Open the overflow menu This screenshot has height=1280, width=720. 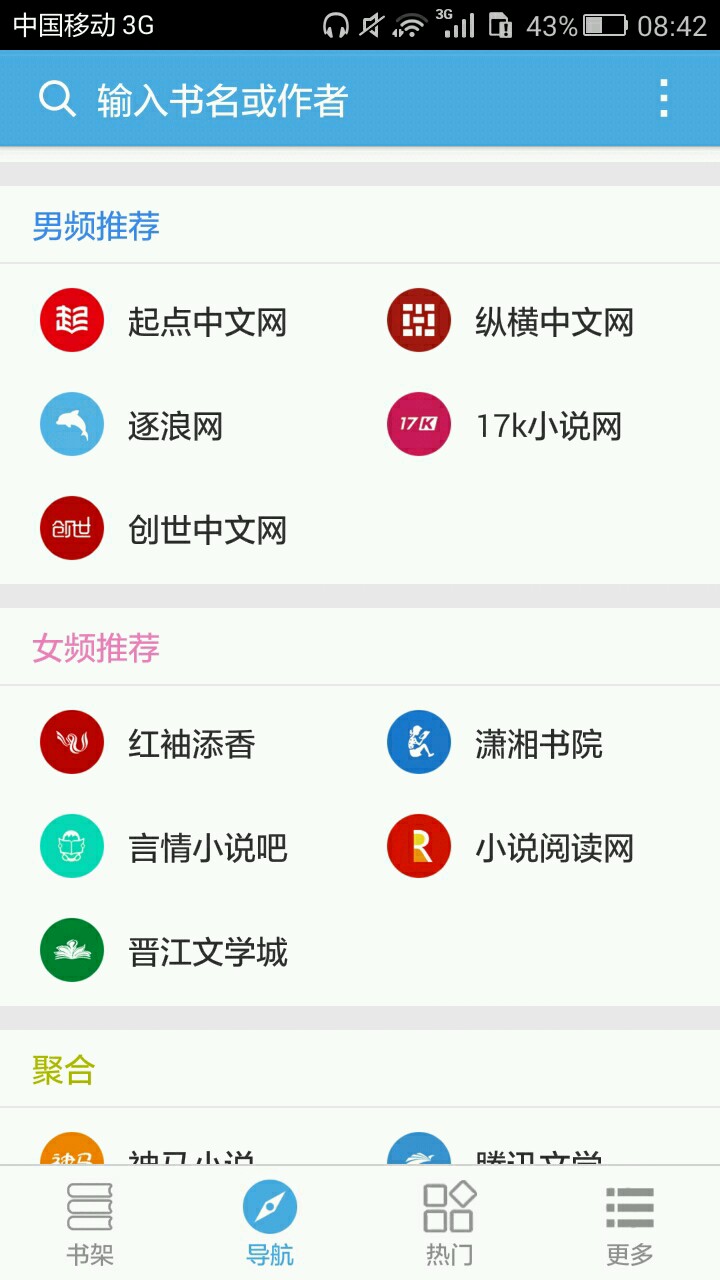(663, 99)
